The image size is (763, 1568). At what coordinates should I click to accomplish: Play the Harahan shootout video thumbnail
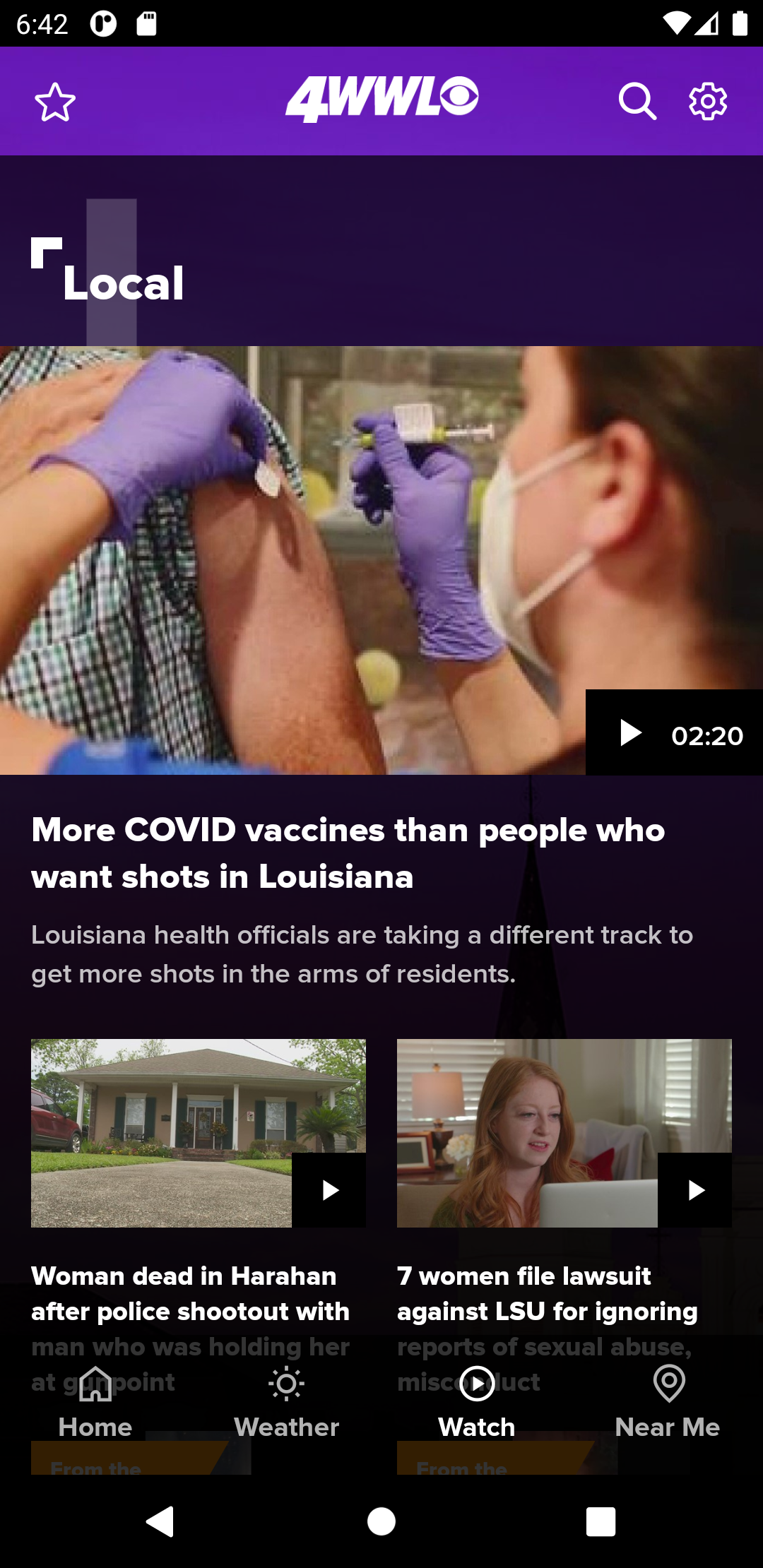pos(329,1189)
